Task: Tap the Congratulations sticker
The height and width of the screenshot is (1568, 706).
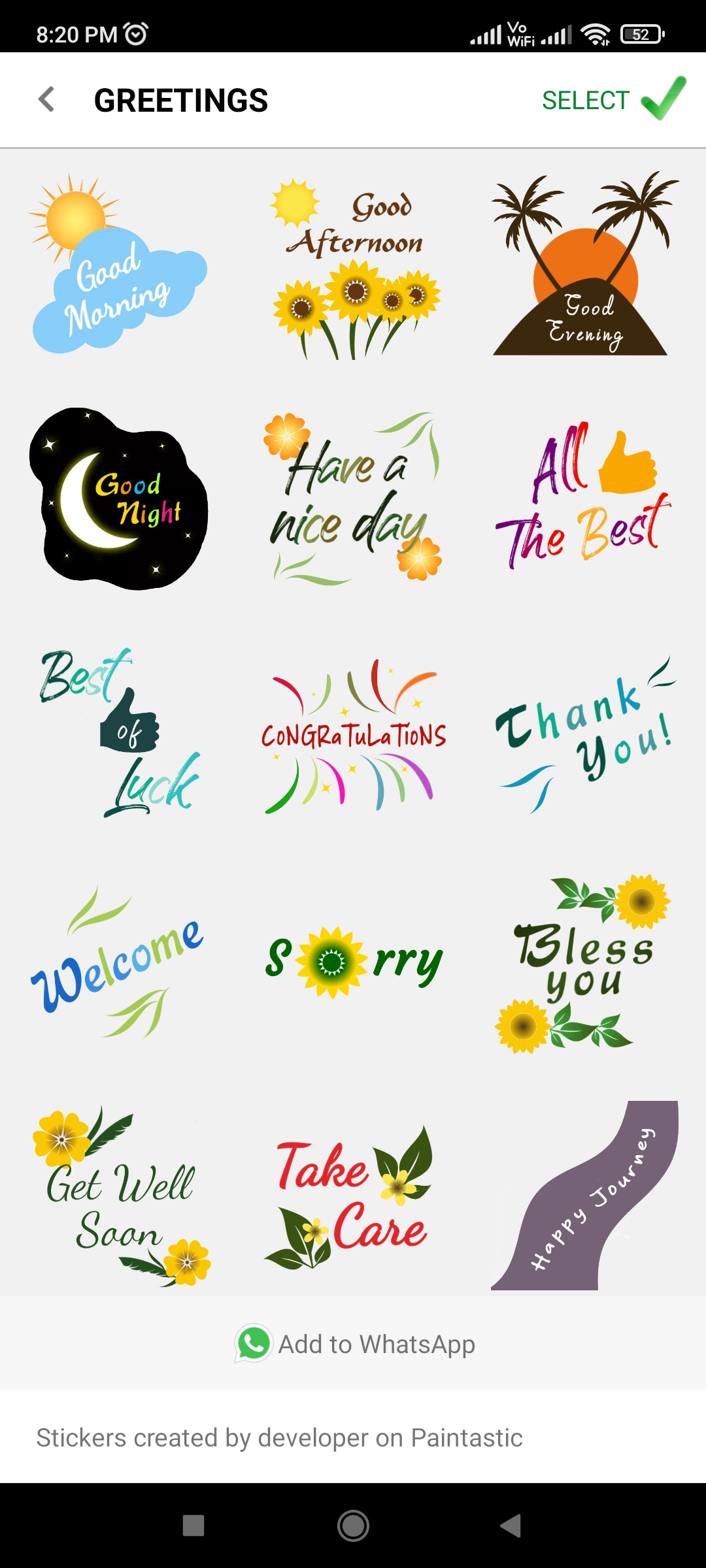Action: pos(353,735)
